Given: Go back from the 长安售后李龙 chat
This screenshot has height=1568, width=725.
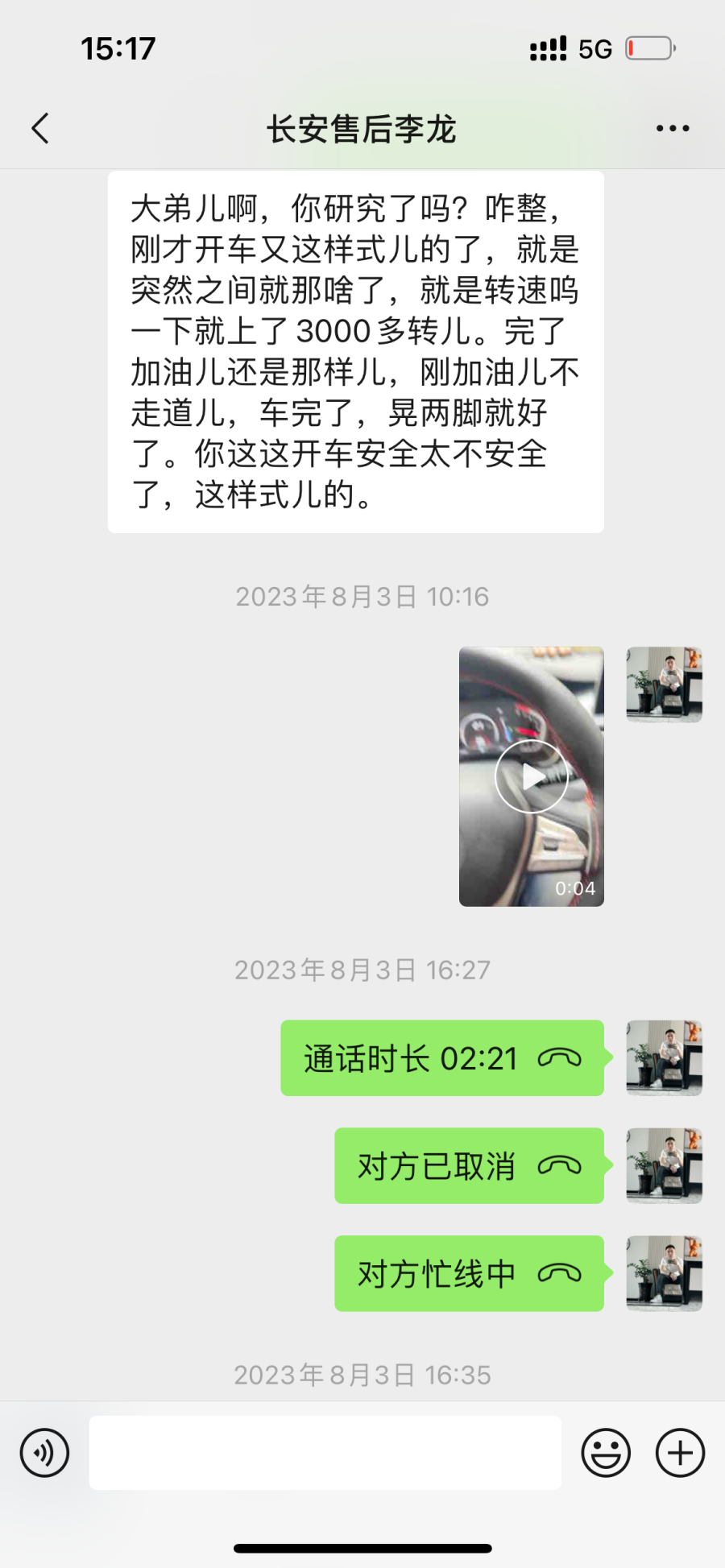Looking at the screenshot, I should pos(40,128).
